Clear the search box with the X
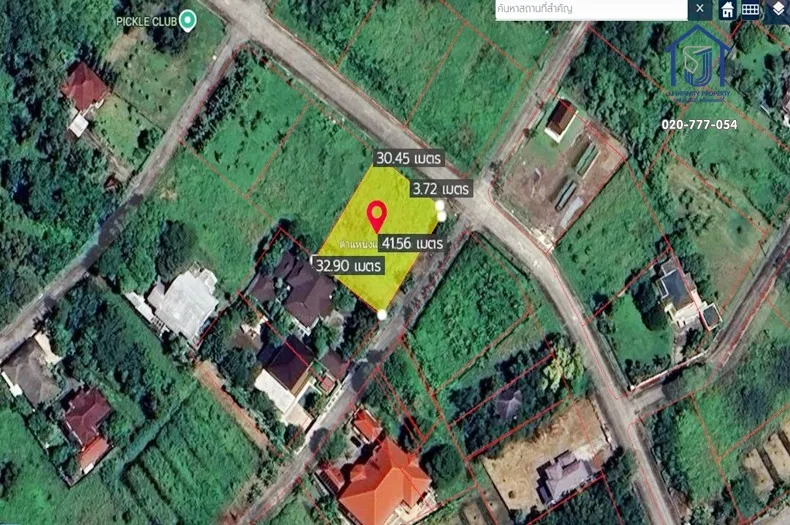Viewport: 790px width, 525px height. click(x=700, y=9)
